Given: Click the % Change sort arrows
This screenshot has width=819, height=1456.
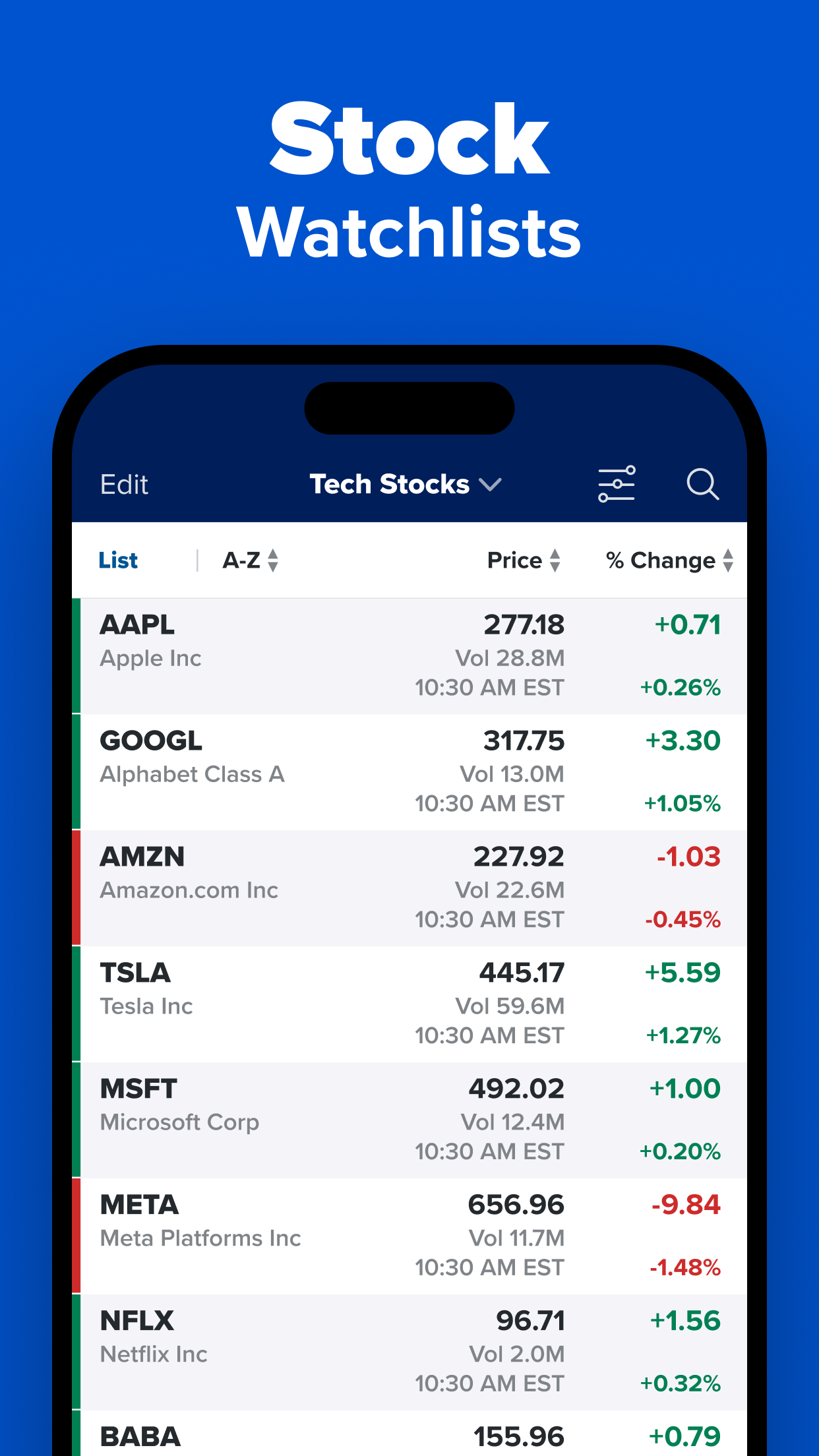Looking at the screenshot, I should (x=727, y=561).
